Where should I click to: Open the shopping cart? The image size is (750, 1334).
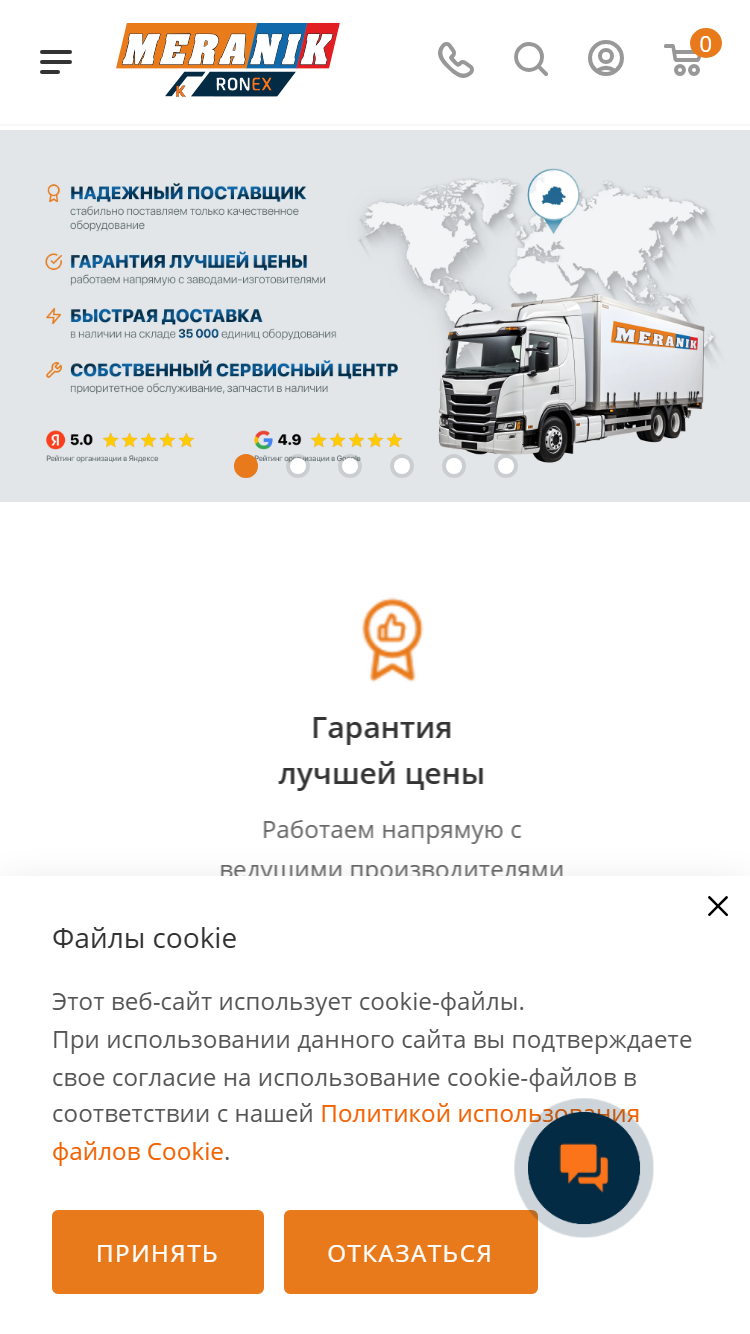(688, 56)
